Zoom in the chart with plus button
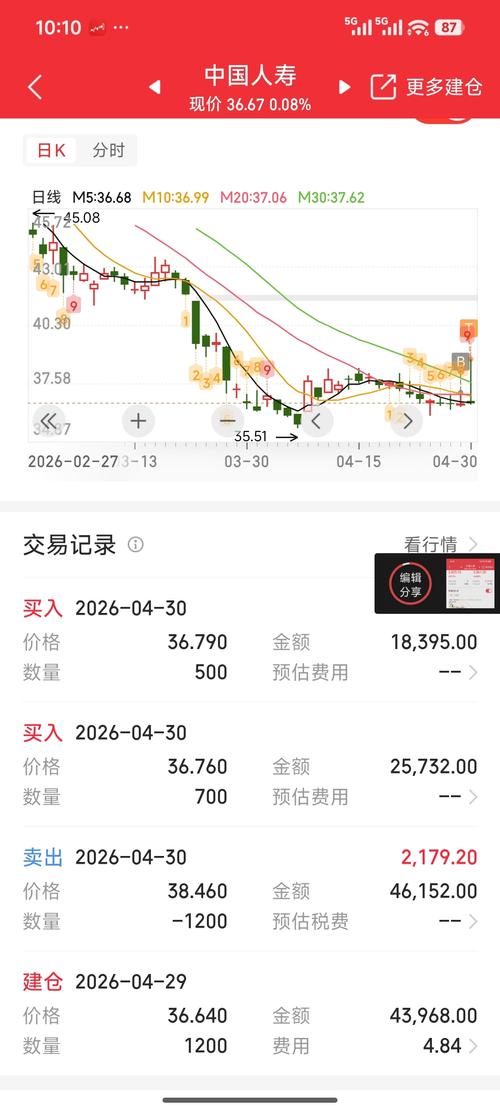 [138, 421]
